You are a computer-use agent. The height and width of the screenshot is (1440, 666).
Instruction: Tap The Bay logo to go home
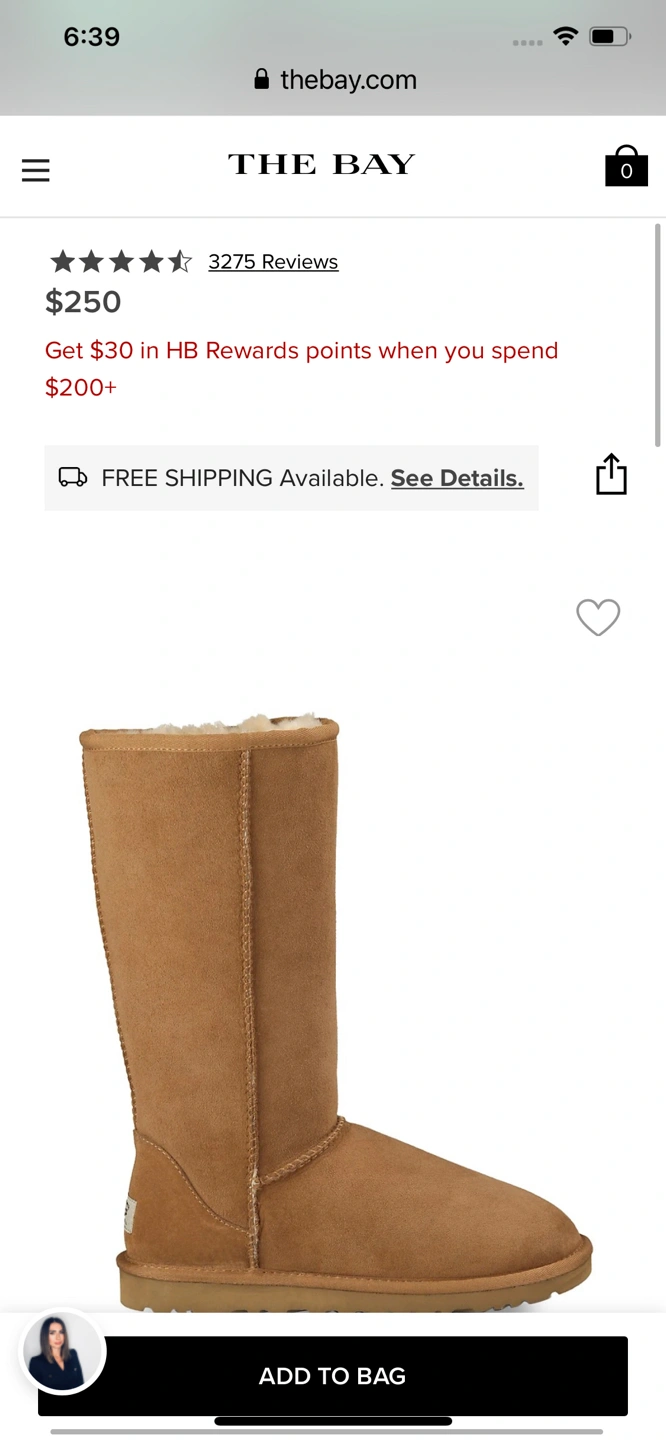pos(321,165)
